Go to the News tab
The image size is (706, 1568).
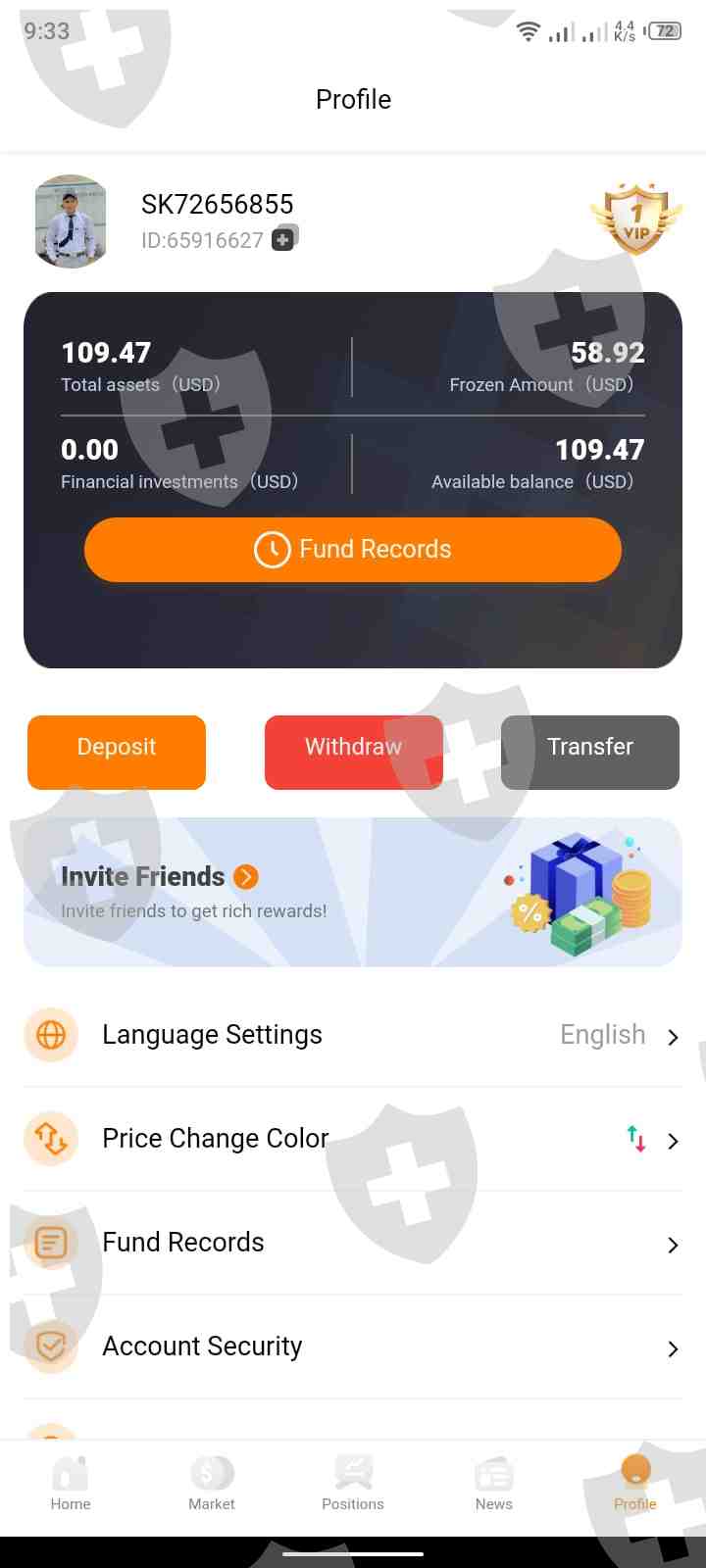click(494, 1484)
